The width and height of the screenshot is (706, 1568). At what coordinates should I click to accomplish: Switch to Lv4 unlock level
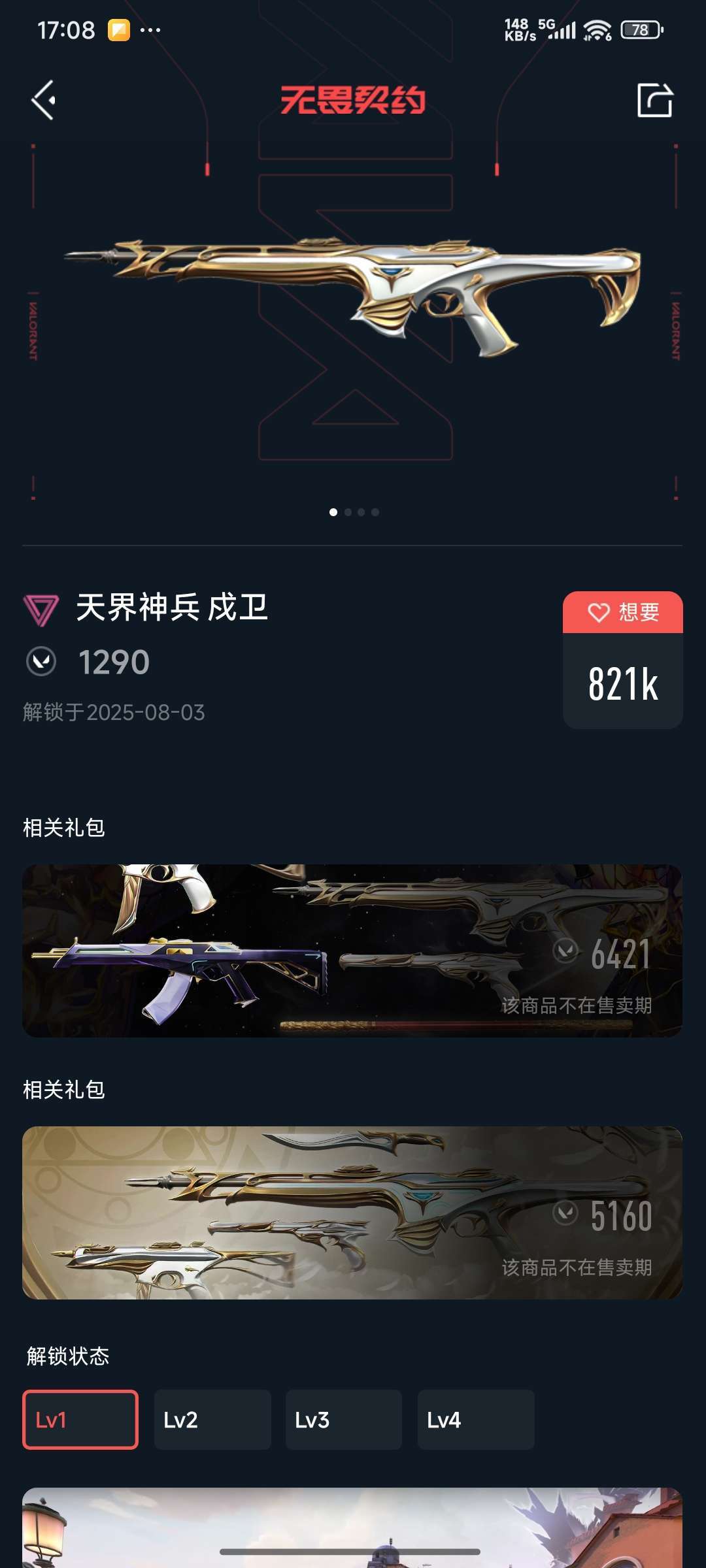(x=476, y=1420)
